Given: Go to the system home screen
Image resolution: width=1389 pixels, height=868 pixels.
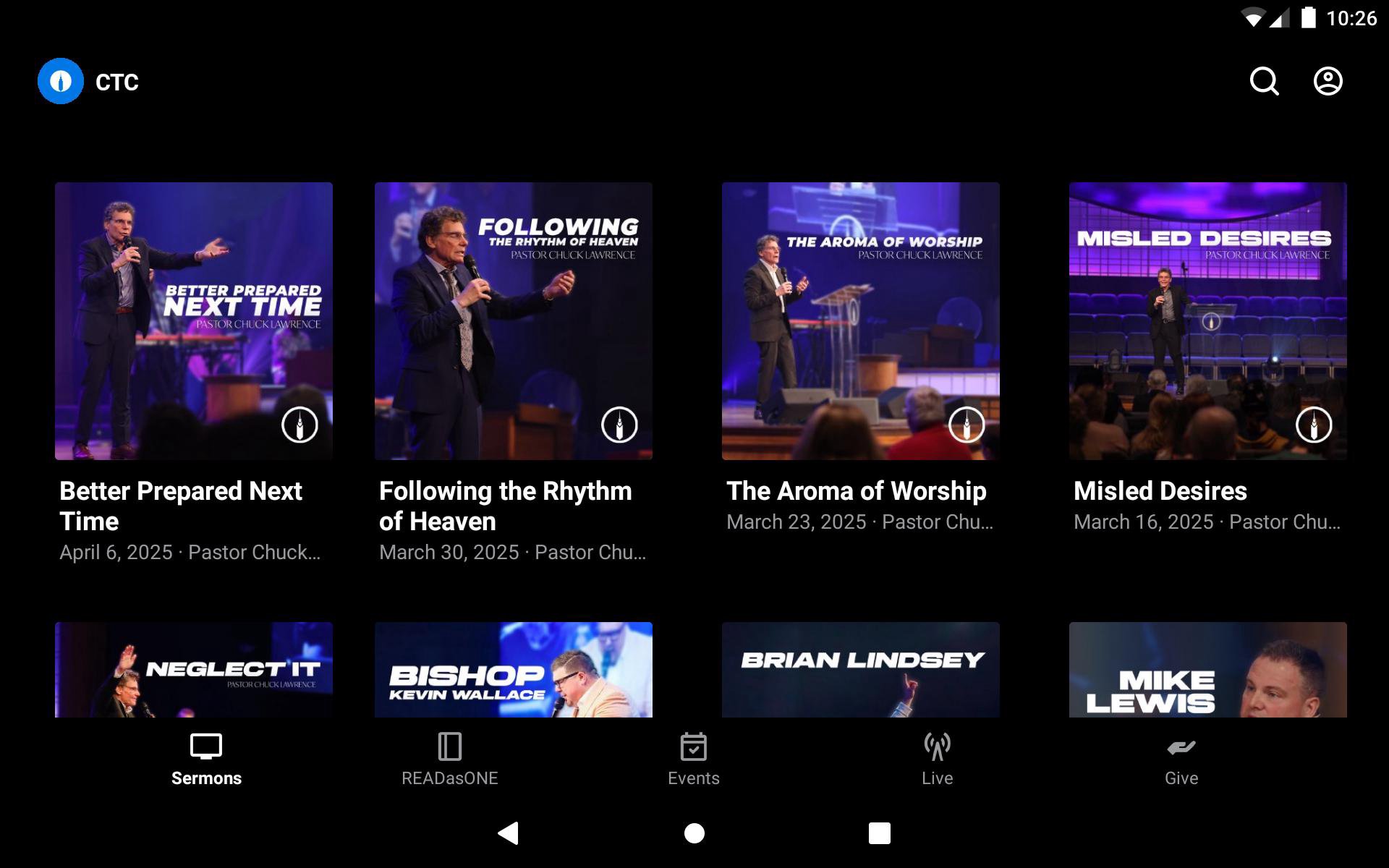Looking at the screenshot, I should coord(694,833).
